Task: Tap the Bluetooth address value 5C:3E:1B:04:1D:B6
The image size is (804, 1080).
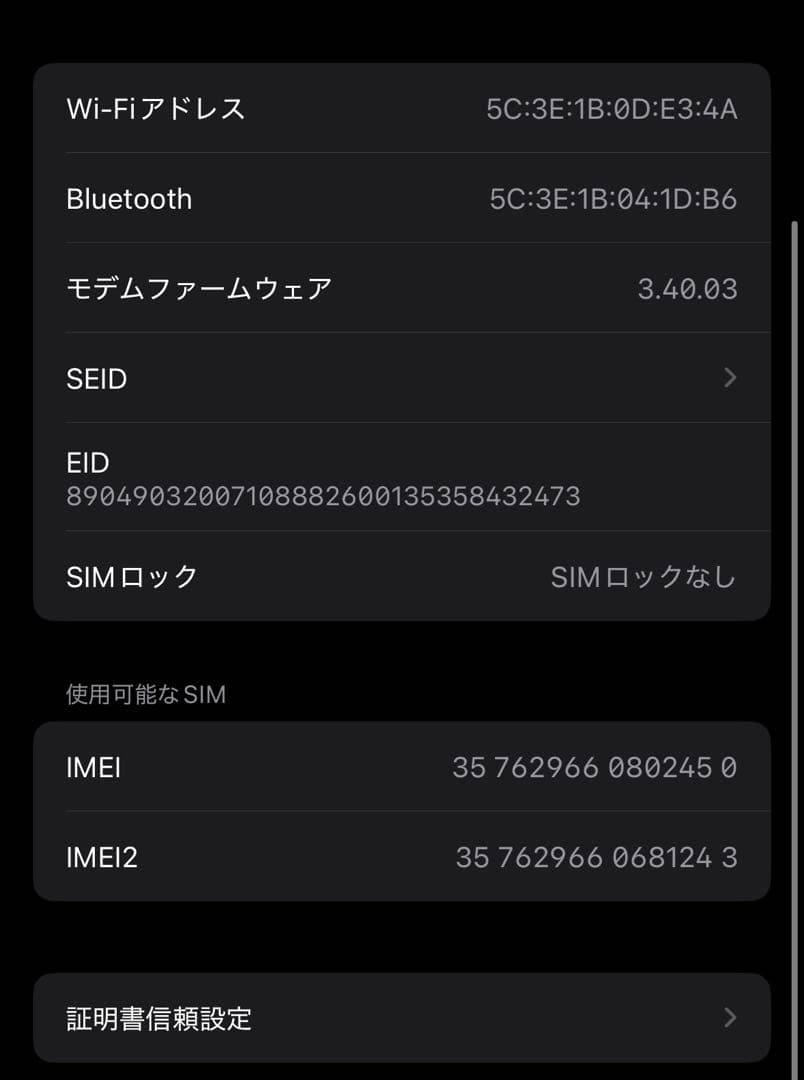Action: click(612, 199)
